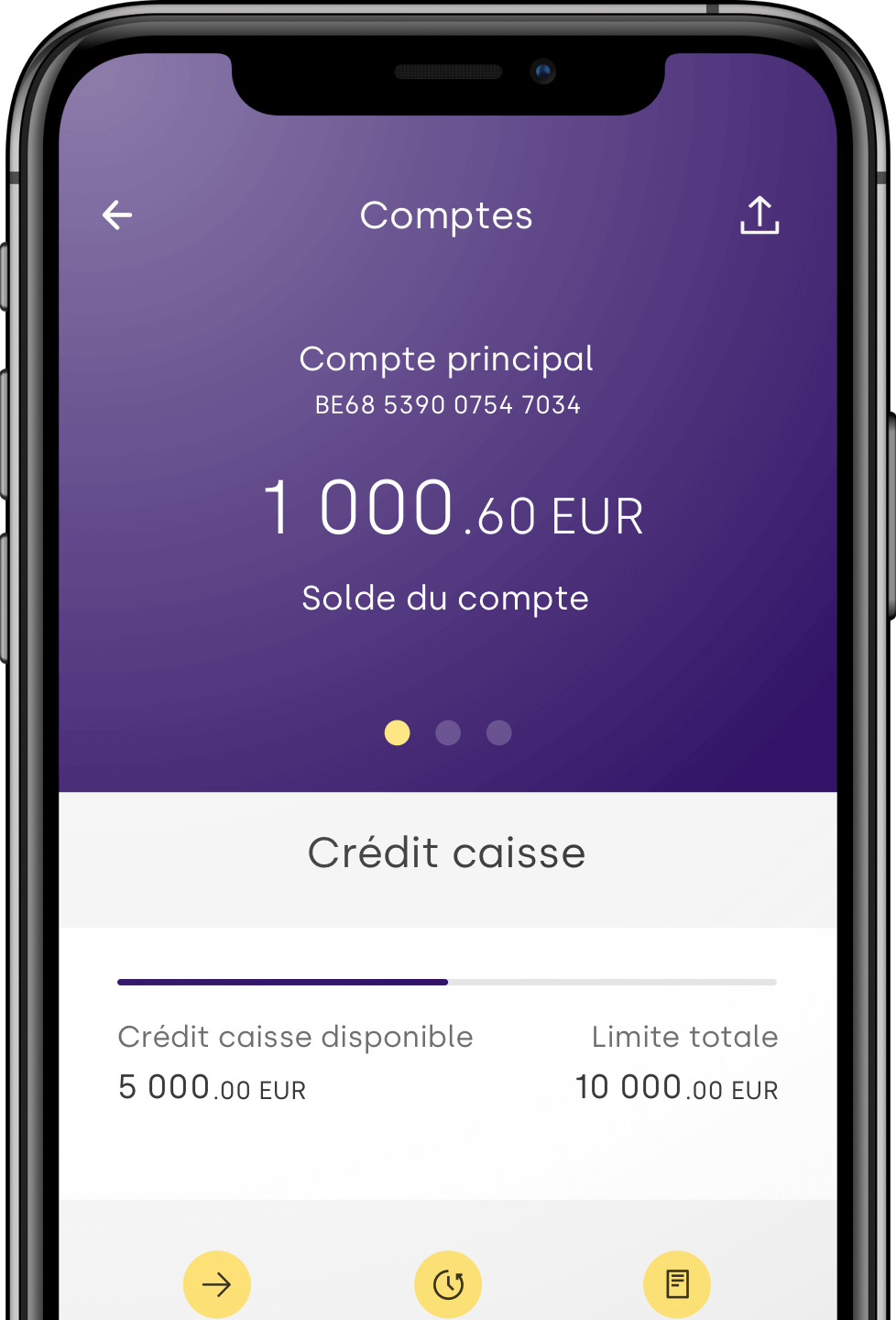The height and width of the screenshot is (1320, 896).
Task: Tap the share/export icon beside Comptes
Action: [759, 215]
